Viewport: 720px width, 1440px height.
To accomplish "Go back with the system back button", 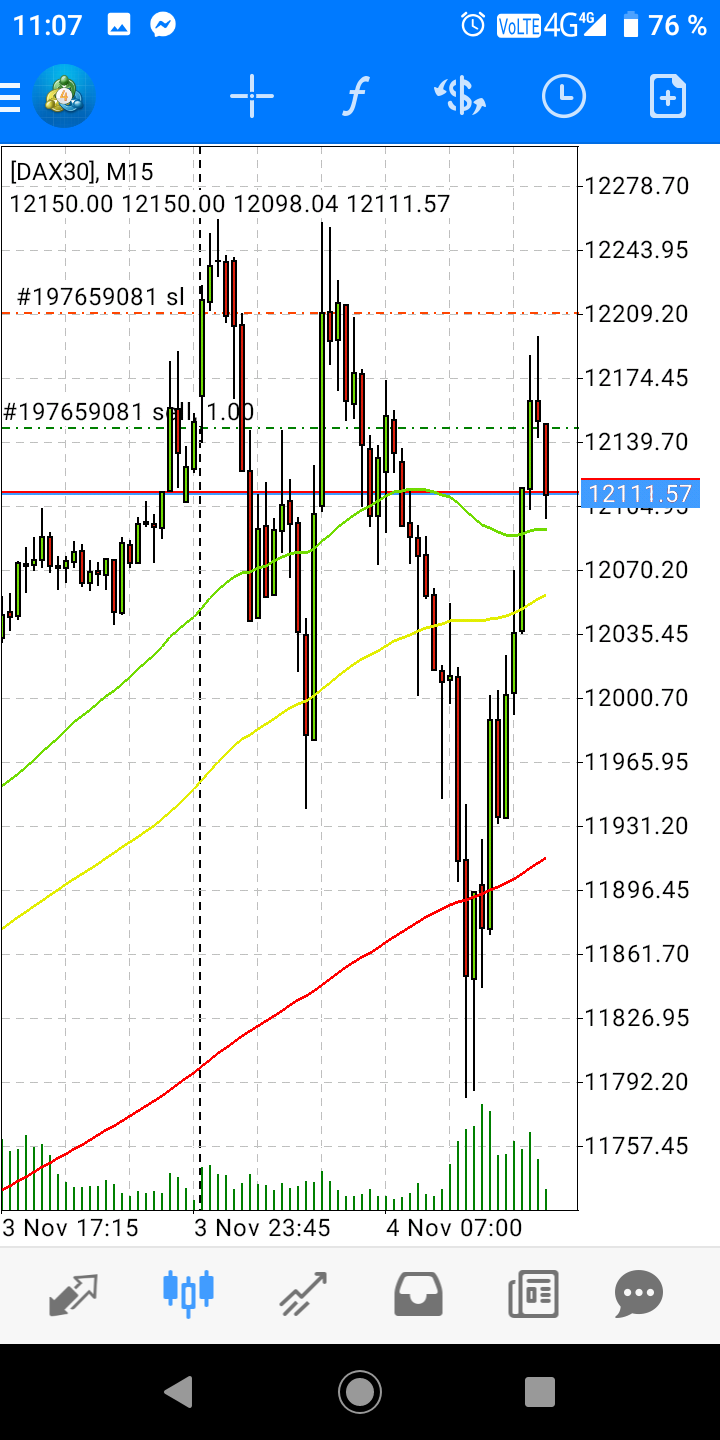I will click(178, 1391).
